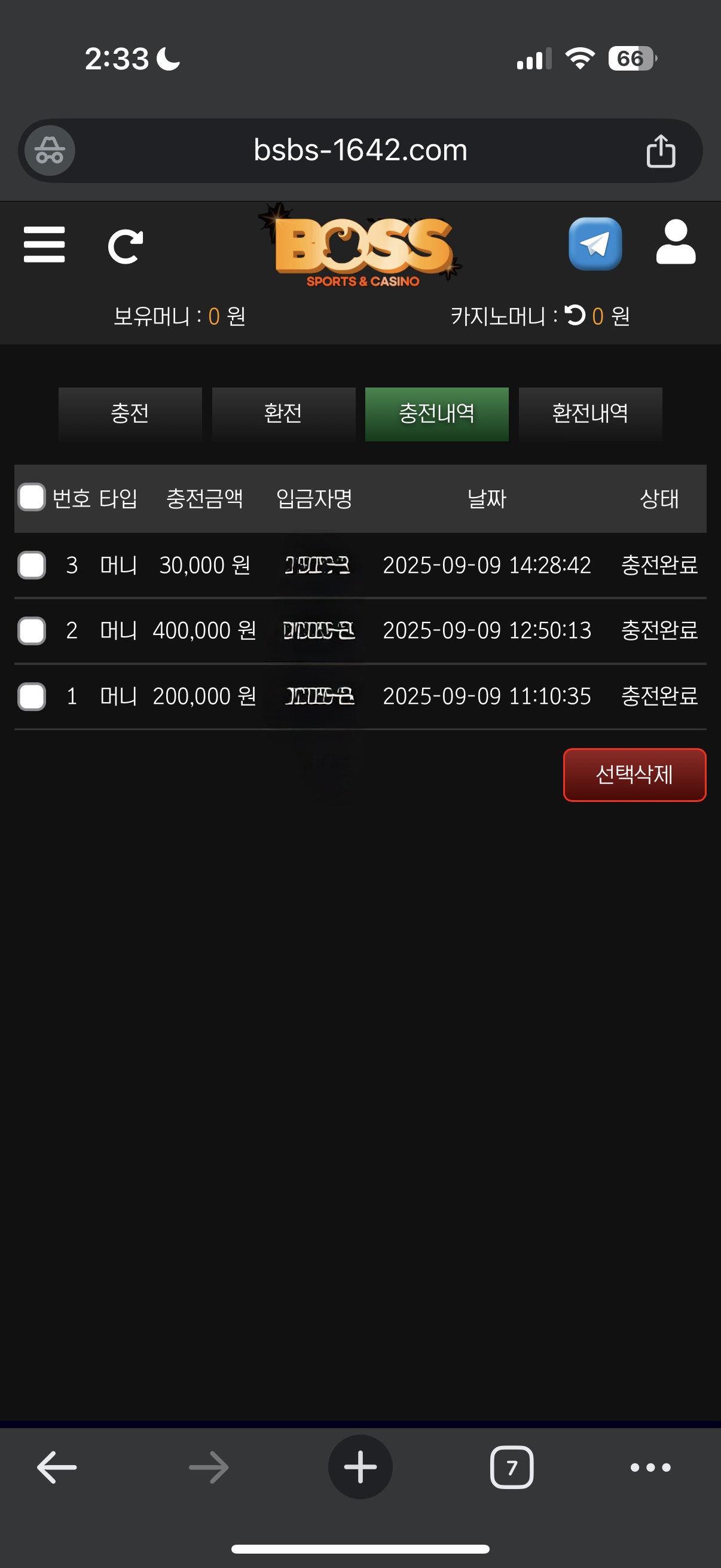
Task: Refresh the 카지노머니 balance
Action: click(x=575, y=315)
